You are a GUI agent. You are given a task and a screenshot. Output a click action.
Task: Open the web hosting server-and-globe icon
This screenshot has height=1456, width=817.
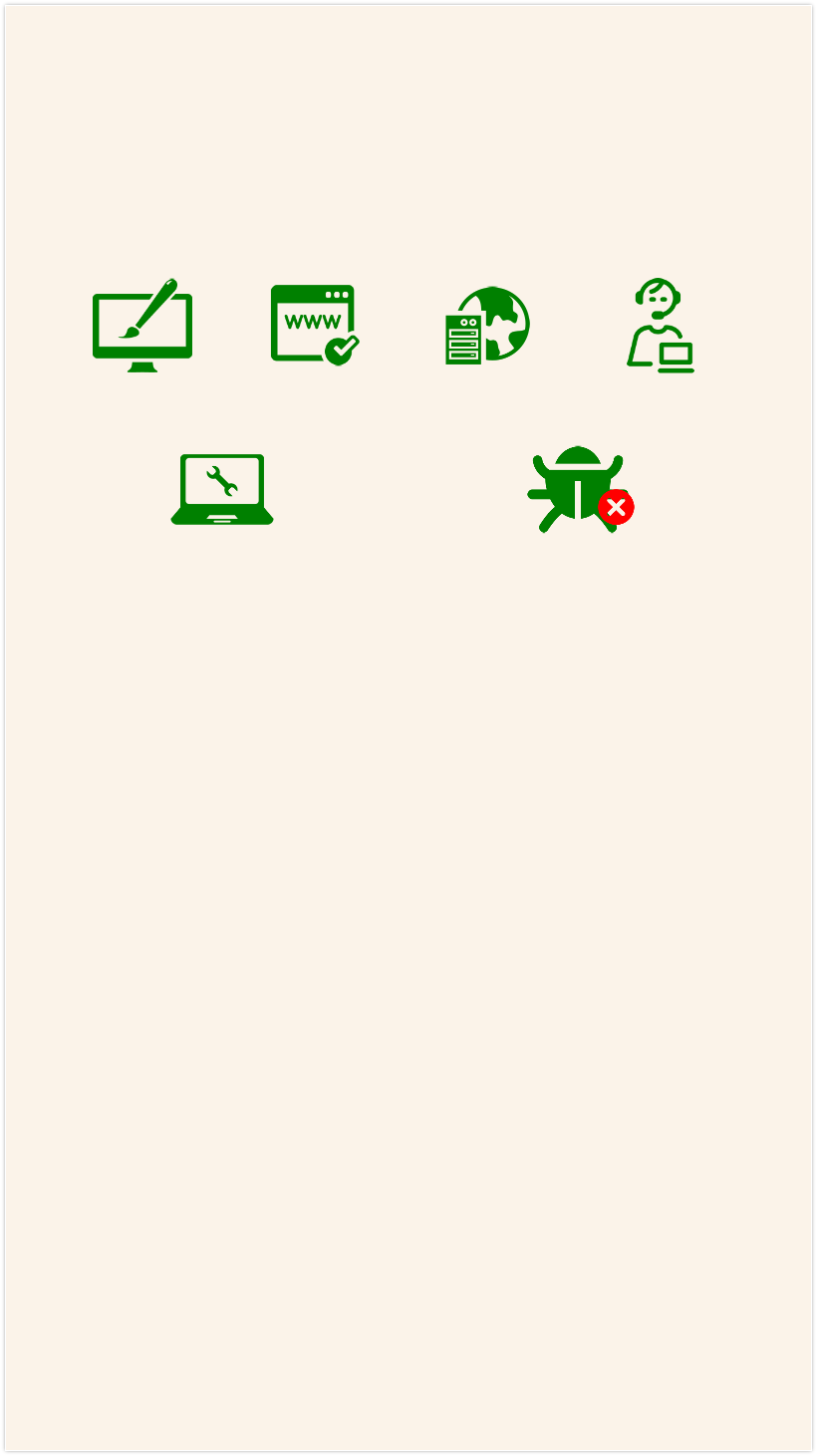tap(487, 326)
